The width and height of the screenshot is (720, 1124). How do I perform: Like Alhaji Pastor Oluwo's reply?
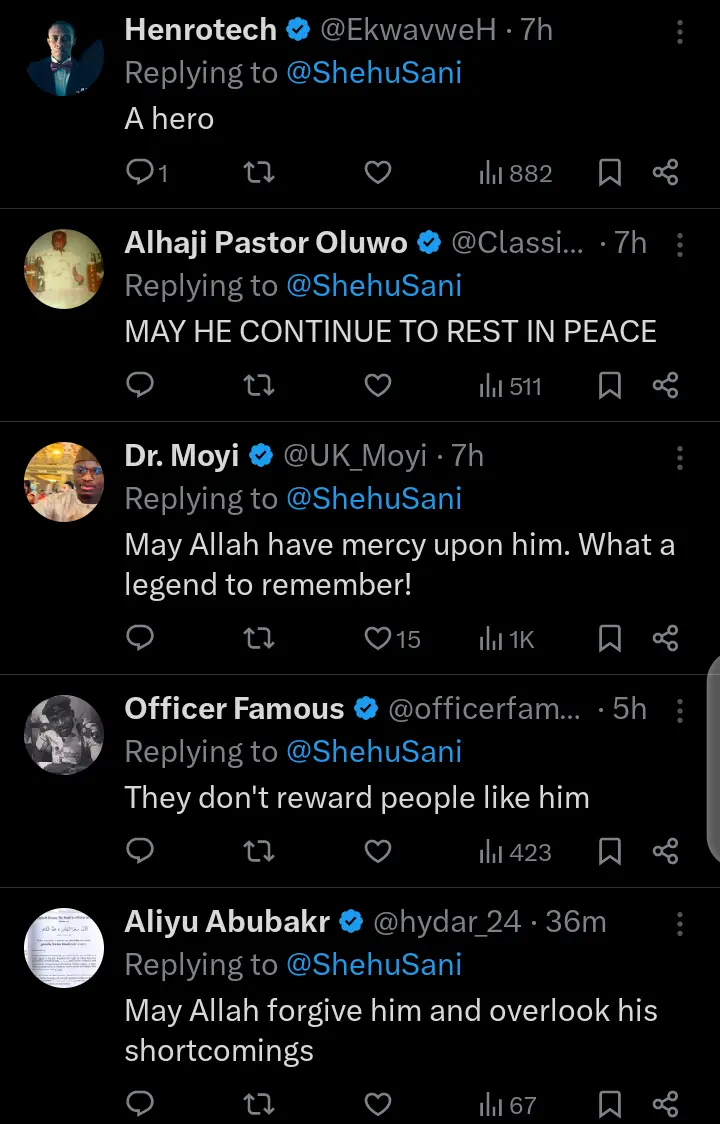pos(377,385)
